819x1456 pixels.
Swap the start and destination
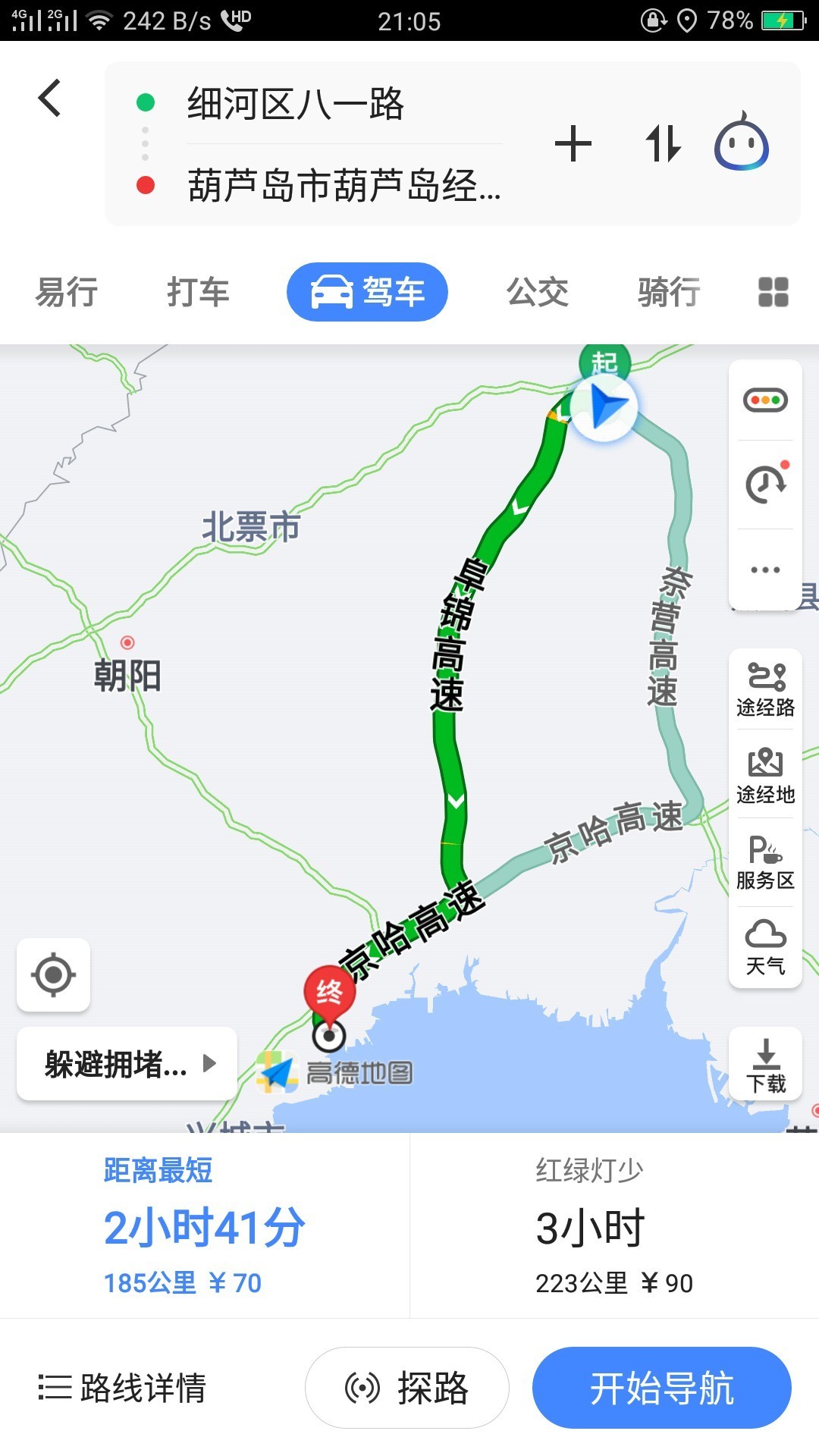coord(663,145)
